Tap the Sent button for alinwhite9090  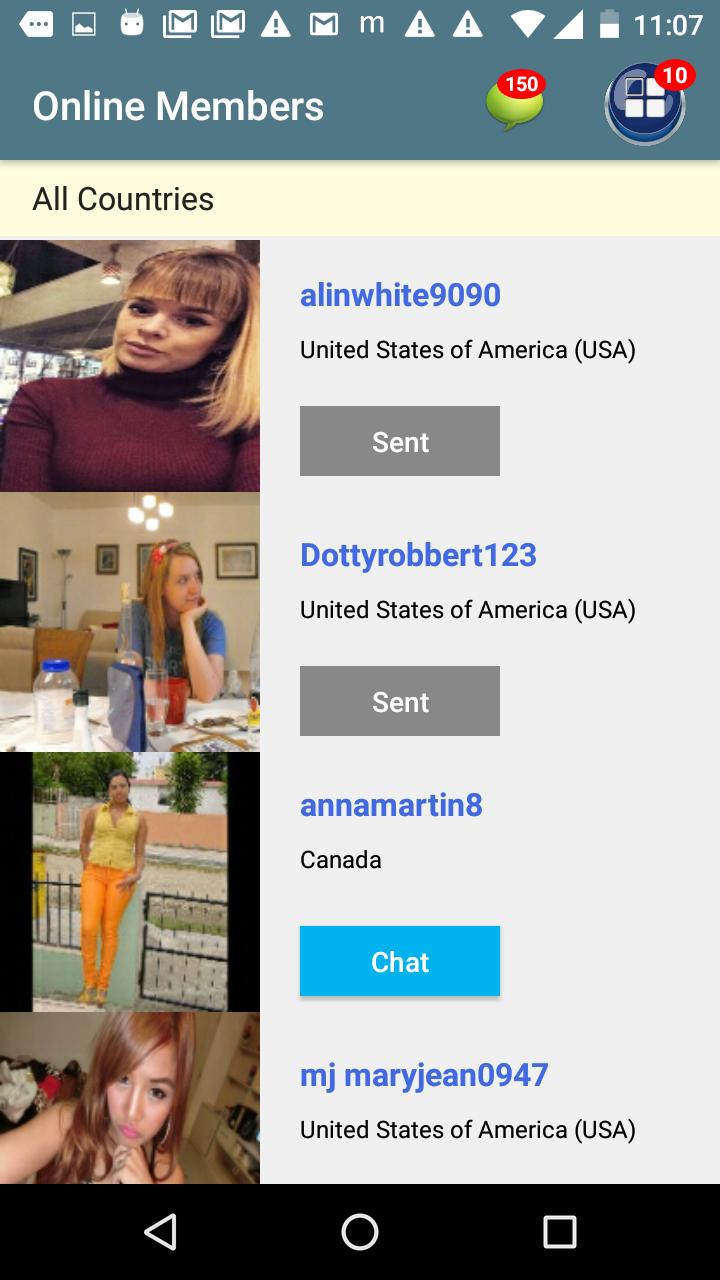point(400,441)
